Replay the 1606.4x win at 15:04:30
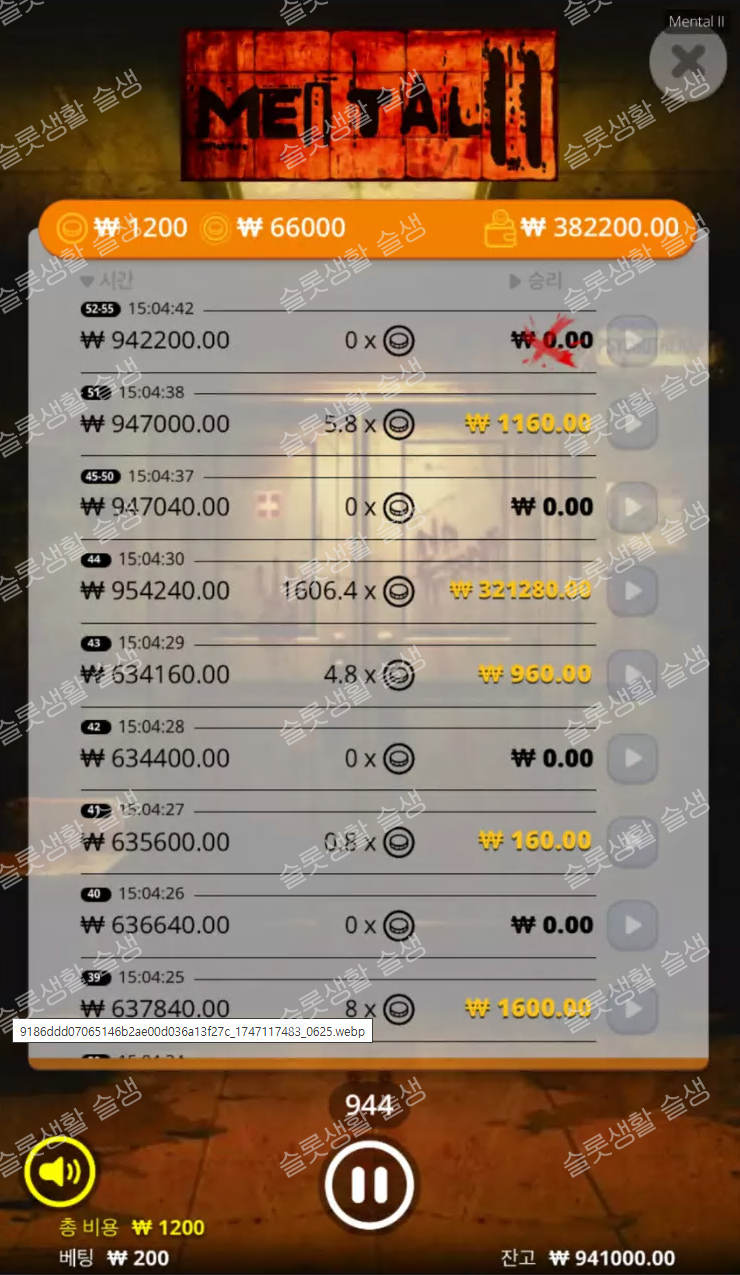 632,591
